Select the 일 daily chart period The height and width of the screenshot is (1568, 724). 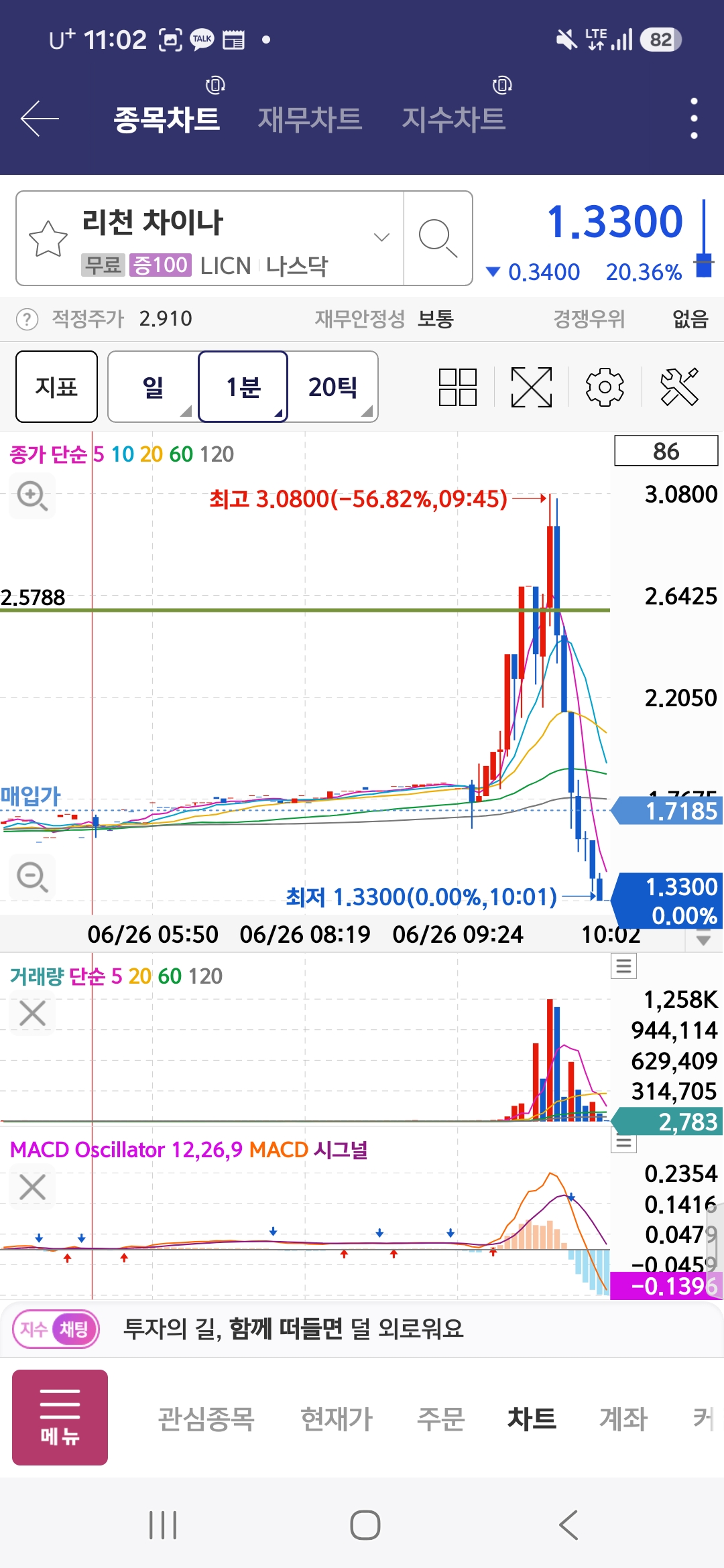tap(153, 387)
